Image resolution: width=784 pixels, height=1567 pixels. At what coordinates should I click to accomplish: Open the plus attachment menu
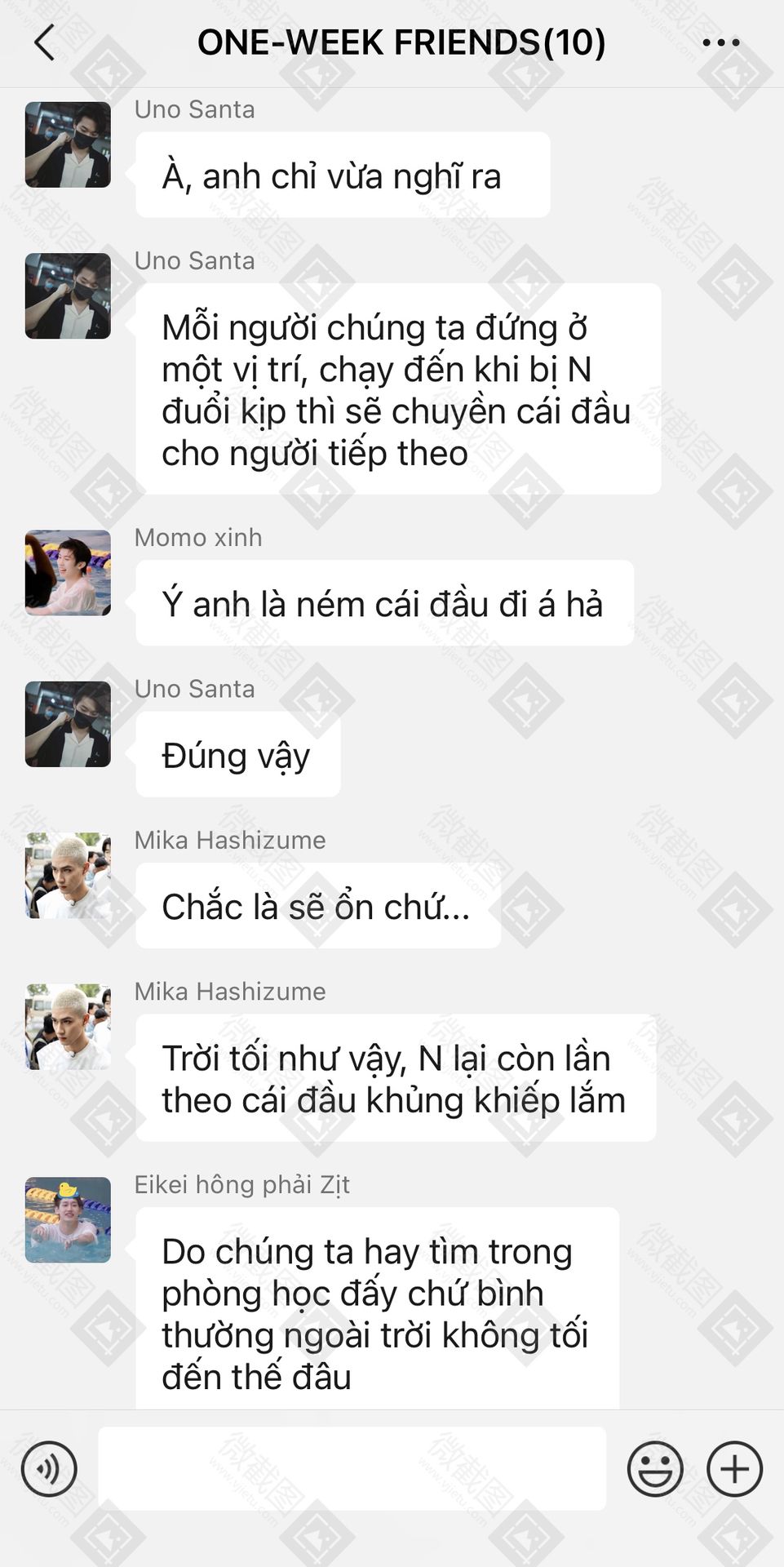point(734,1469)
